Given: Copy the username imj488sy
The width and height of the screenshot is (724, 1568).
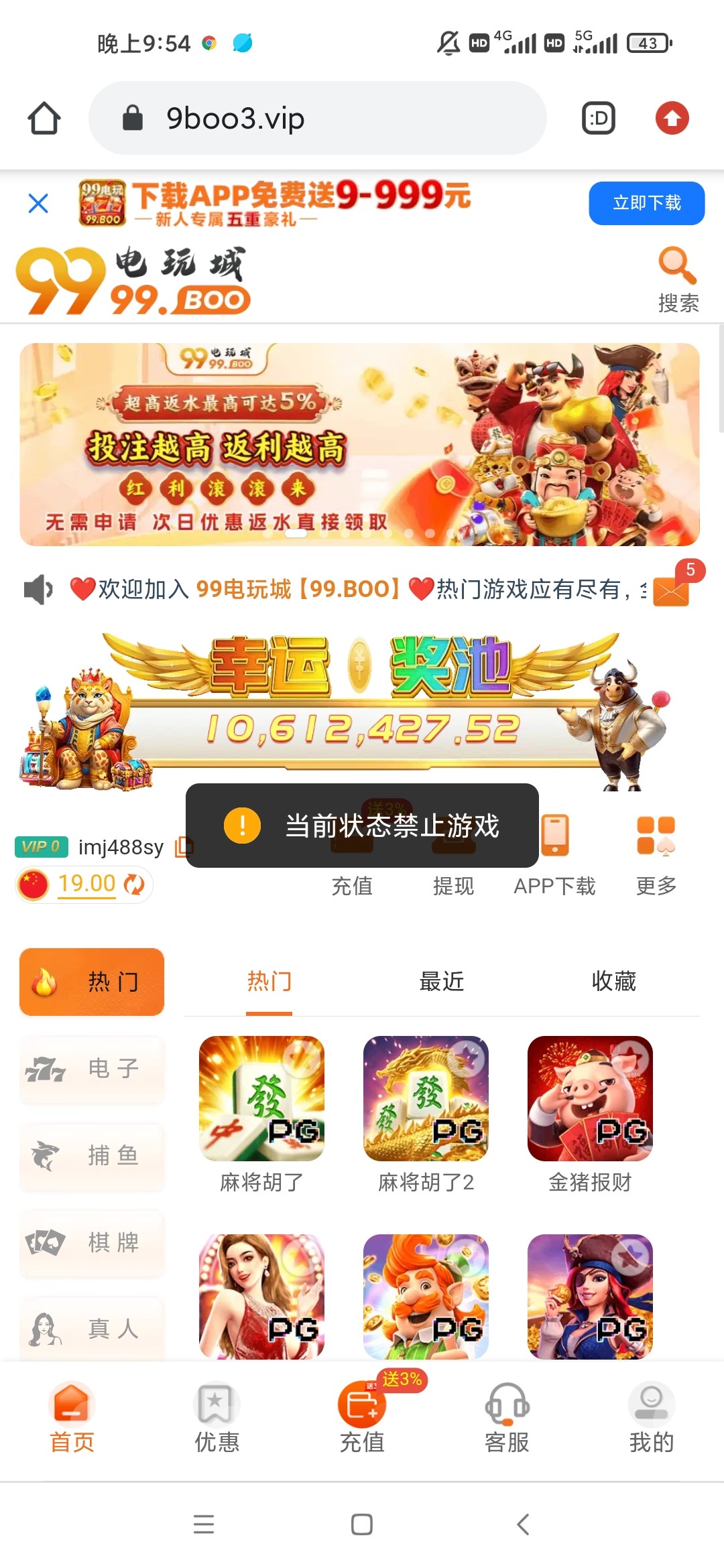Looking at the screenshot, I should (182, 847).
